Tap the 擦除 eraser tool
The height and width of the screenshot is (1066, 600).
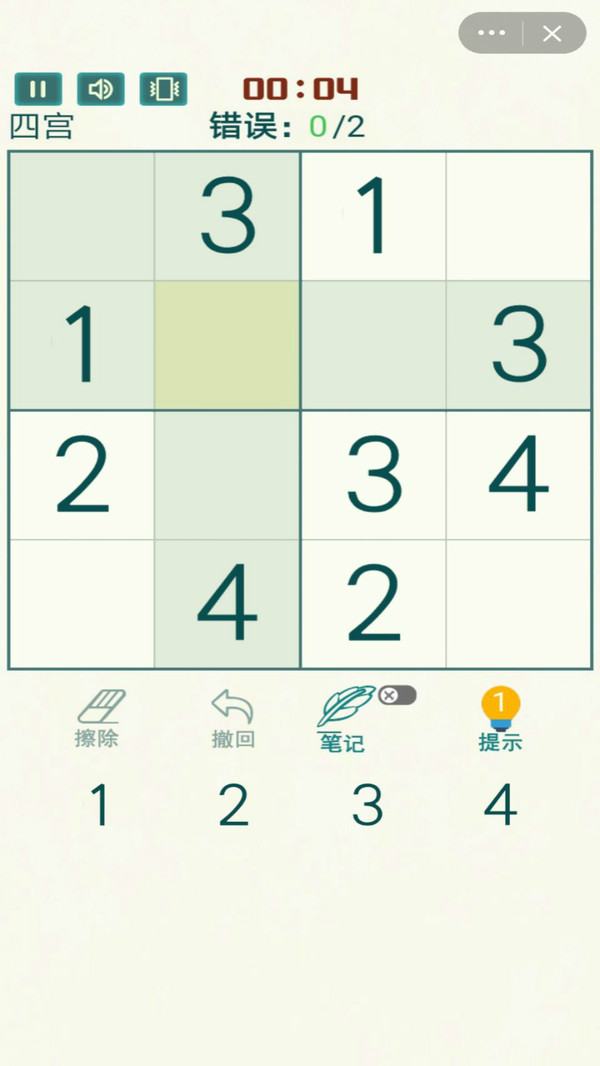(x=99, y=719)
